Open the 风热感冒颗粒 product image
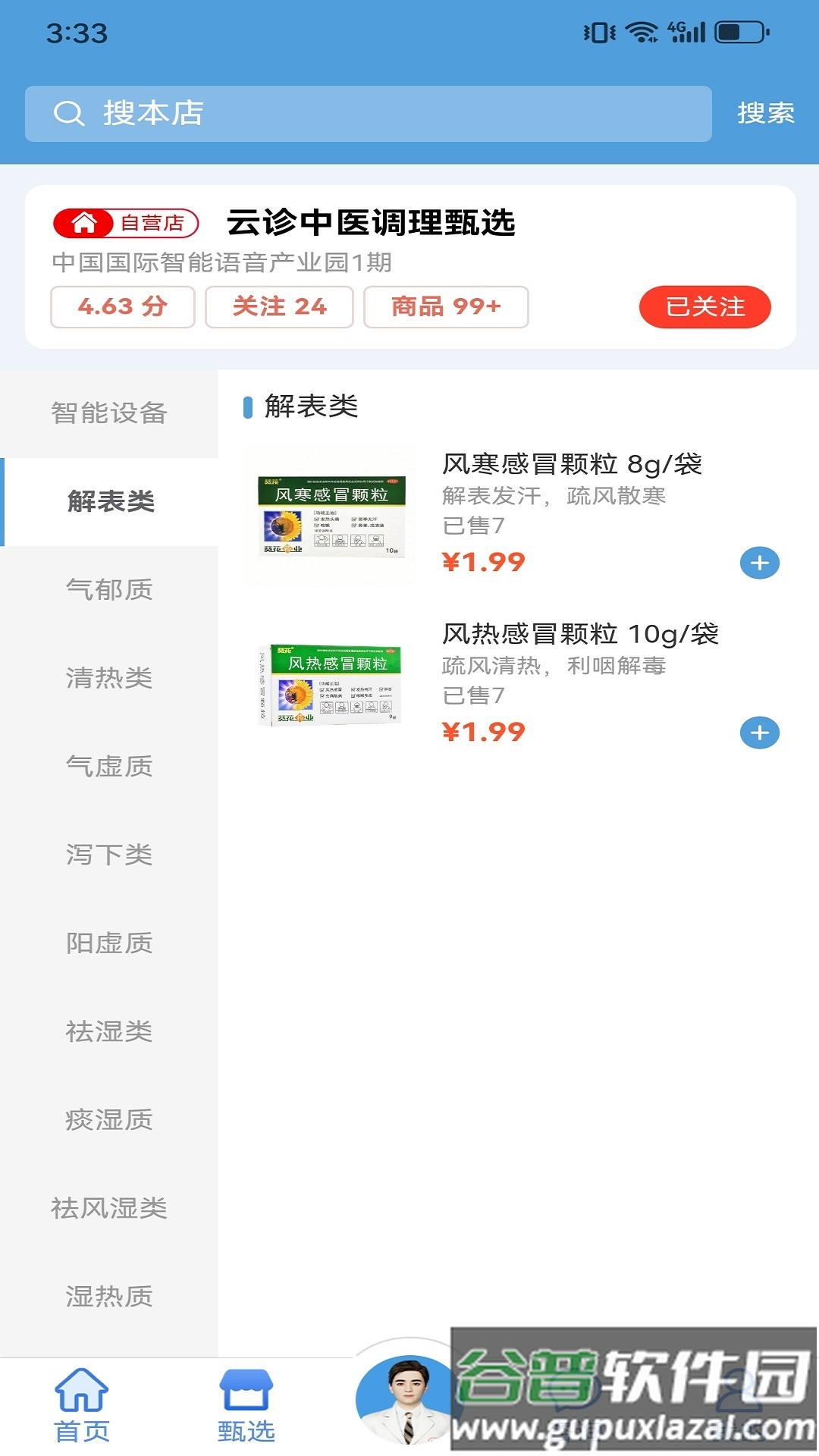Viewport: 819px width, 1456px height. 331,685
